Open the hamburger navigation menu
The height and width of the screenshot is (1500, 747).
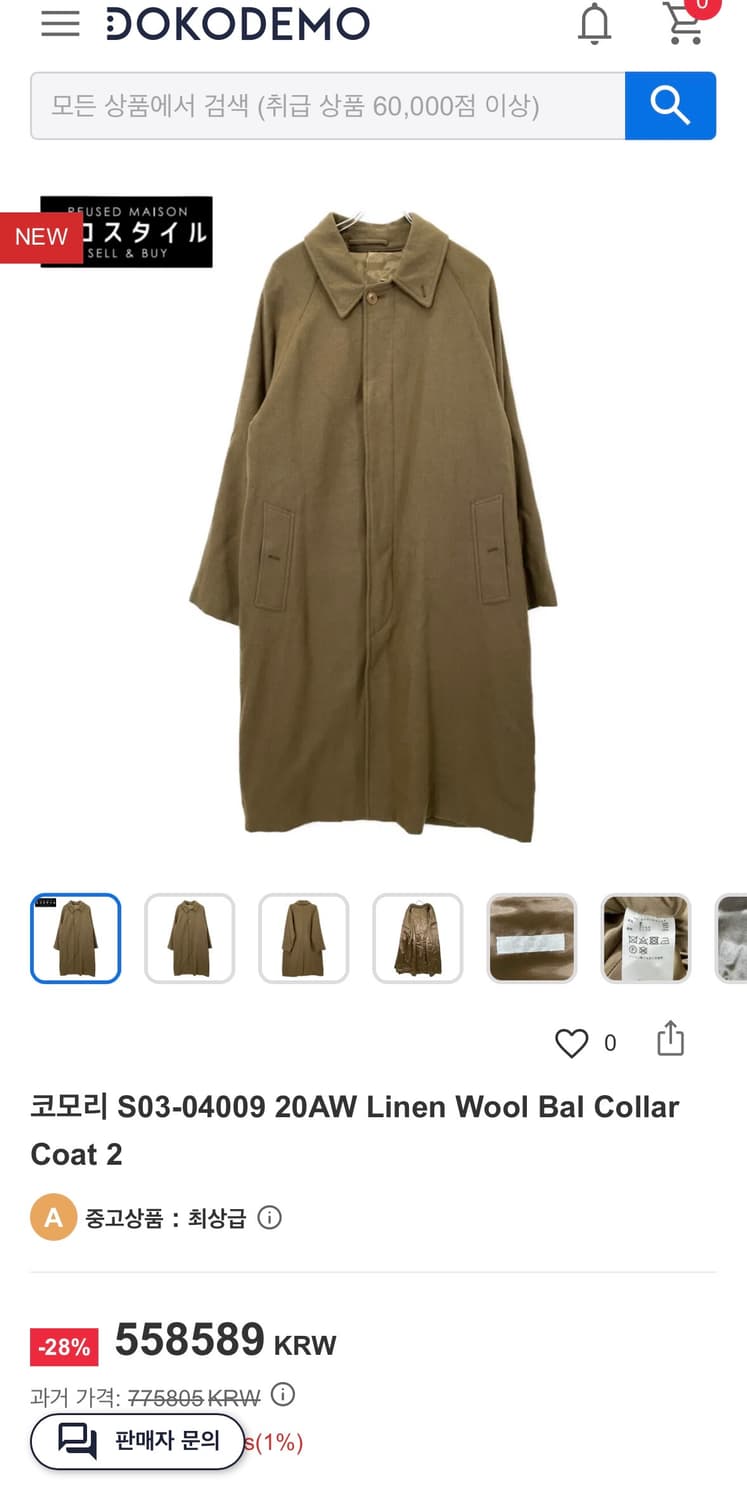[x=59, y=24]
